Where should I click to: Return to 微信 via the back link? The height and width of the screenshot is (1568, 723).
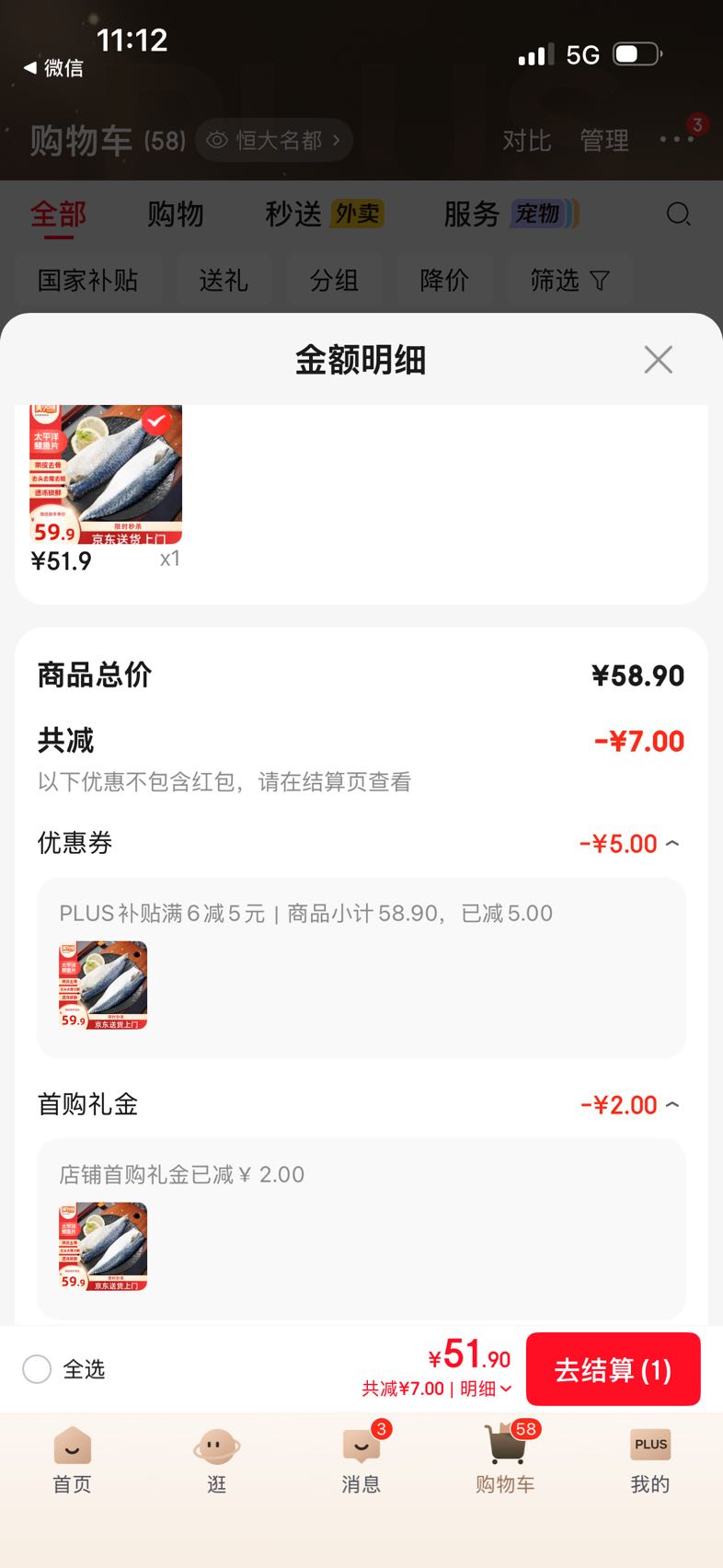pyautogui.click(x=53, y=68)
